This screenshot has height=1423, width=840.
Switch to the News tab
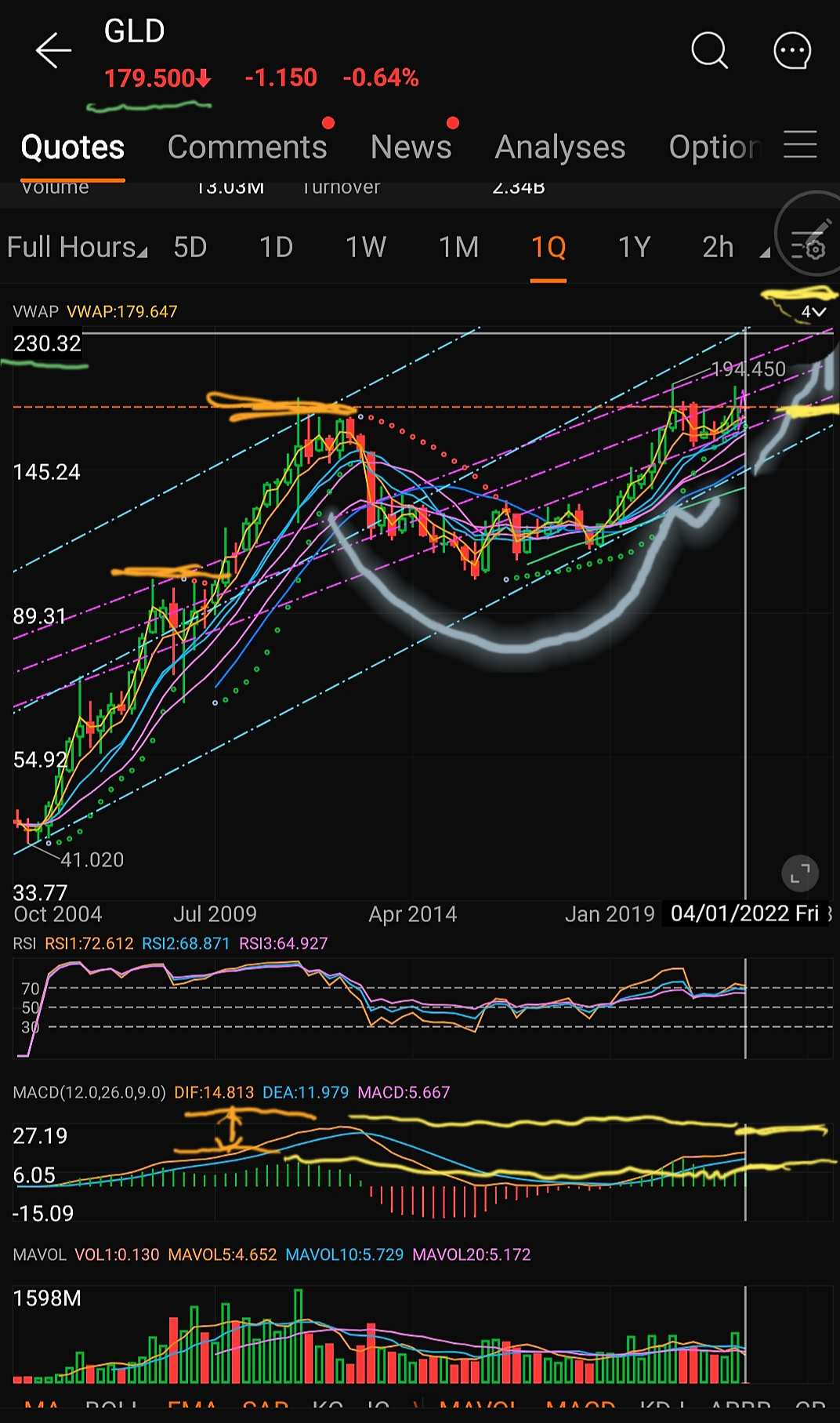pos(411,147)
